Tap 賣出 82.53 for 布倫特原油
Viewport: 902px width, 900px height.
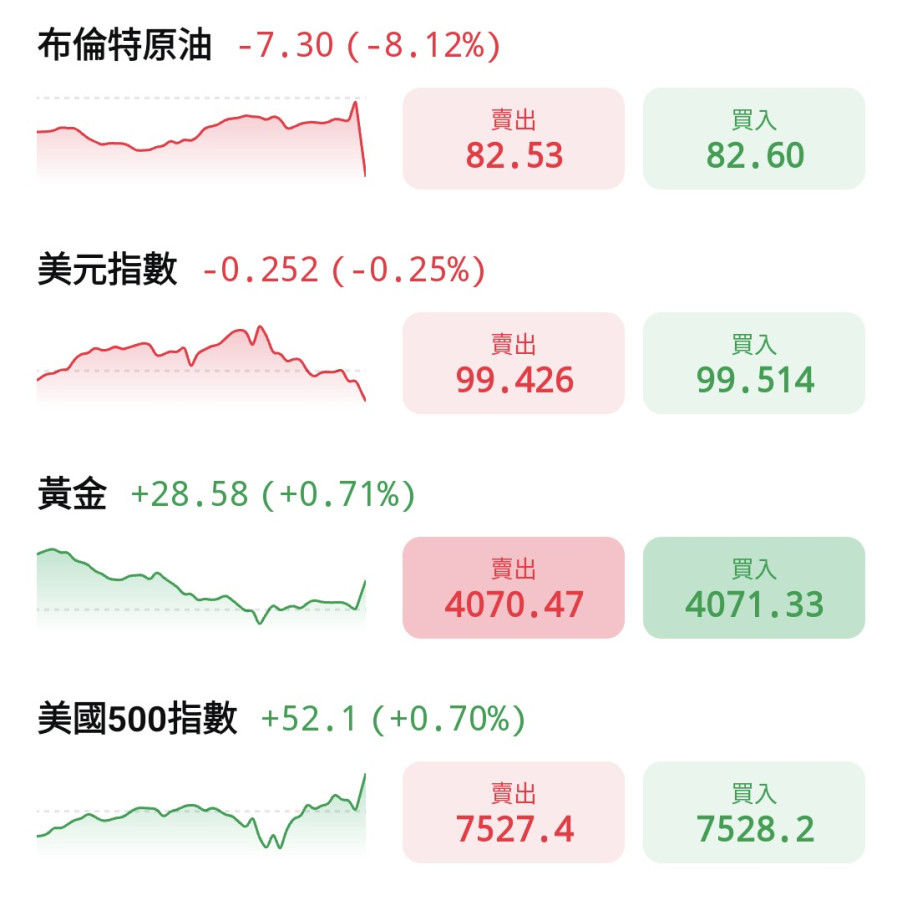[x=514, y=139]
